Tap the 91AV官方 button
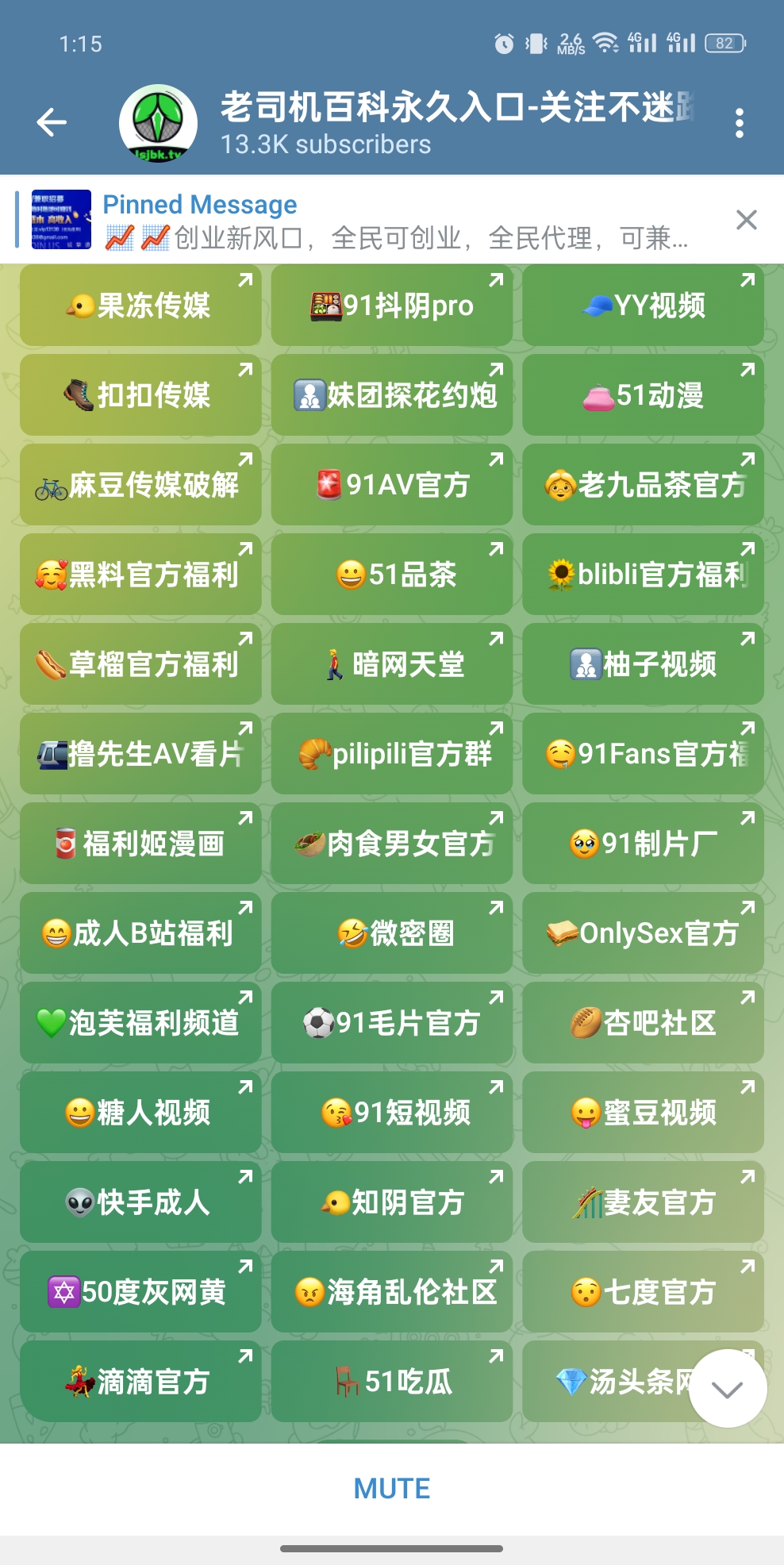Viewport: 784px width, 1565px height. 392,485
